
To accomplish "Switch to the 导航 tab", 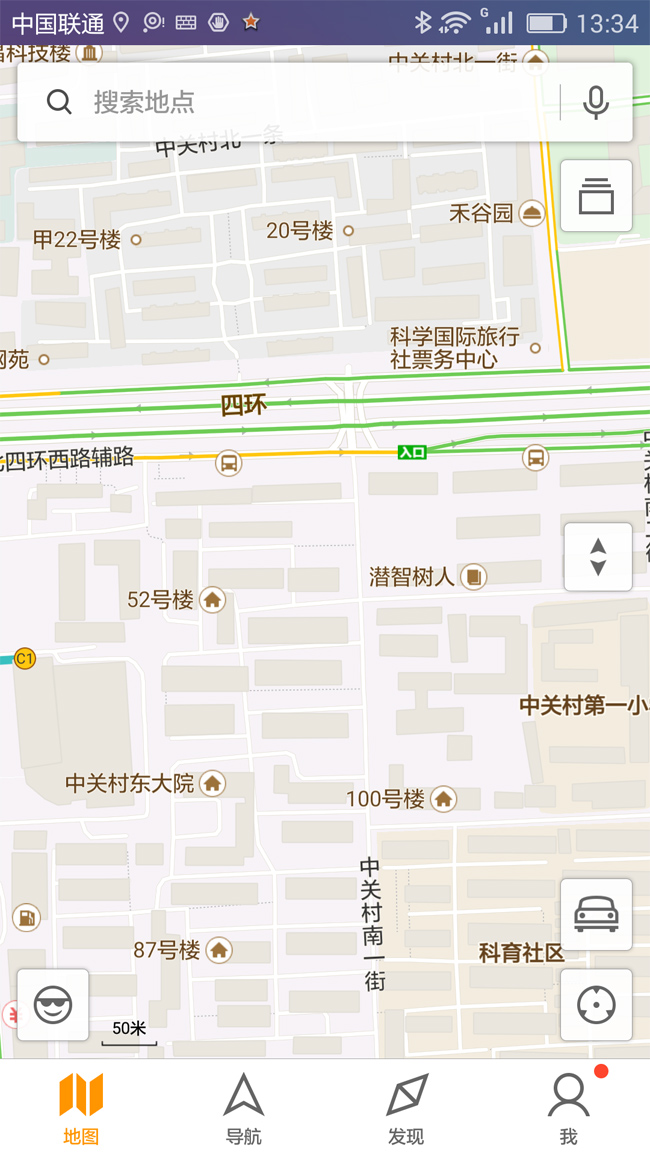I will 244,1108.
